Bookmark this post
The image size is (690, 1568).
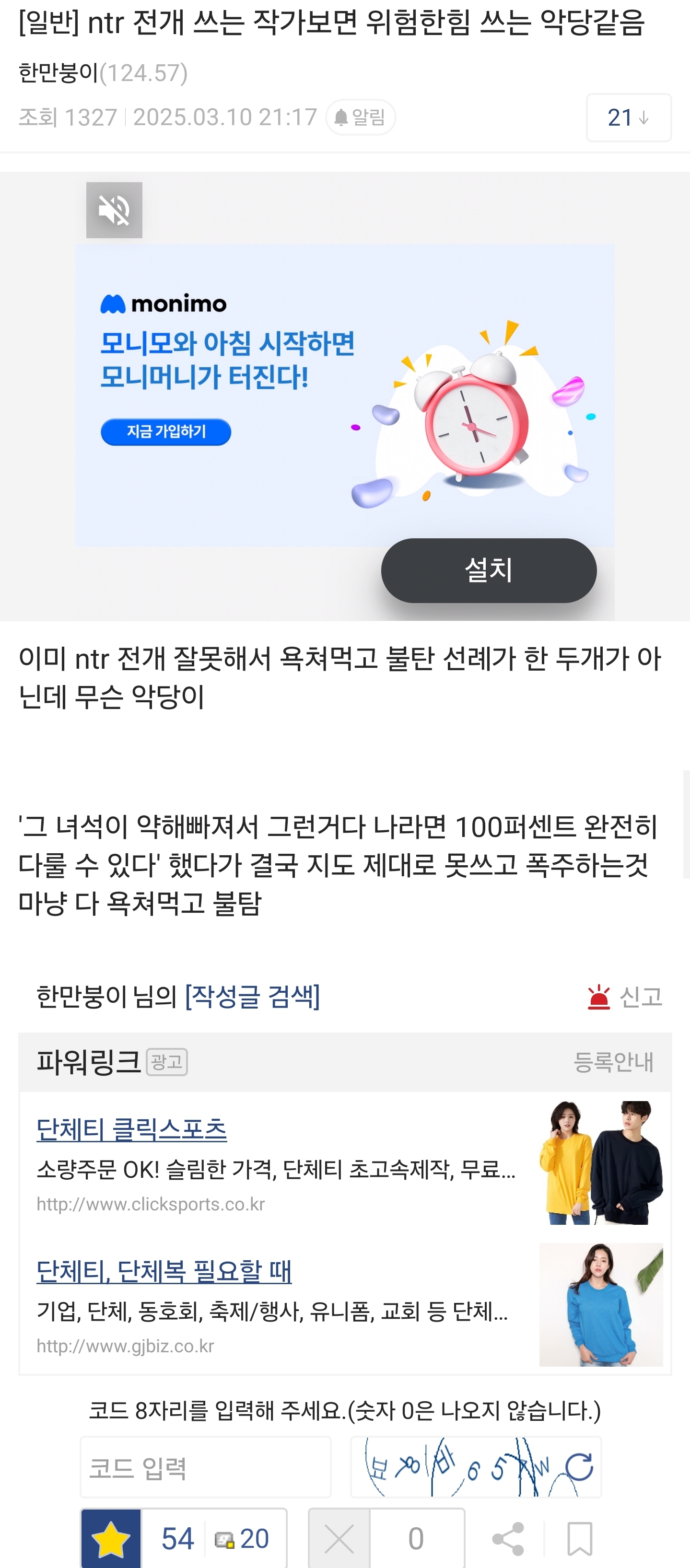[579, 1538]
